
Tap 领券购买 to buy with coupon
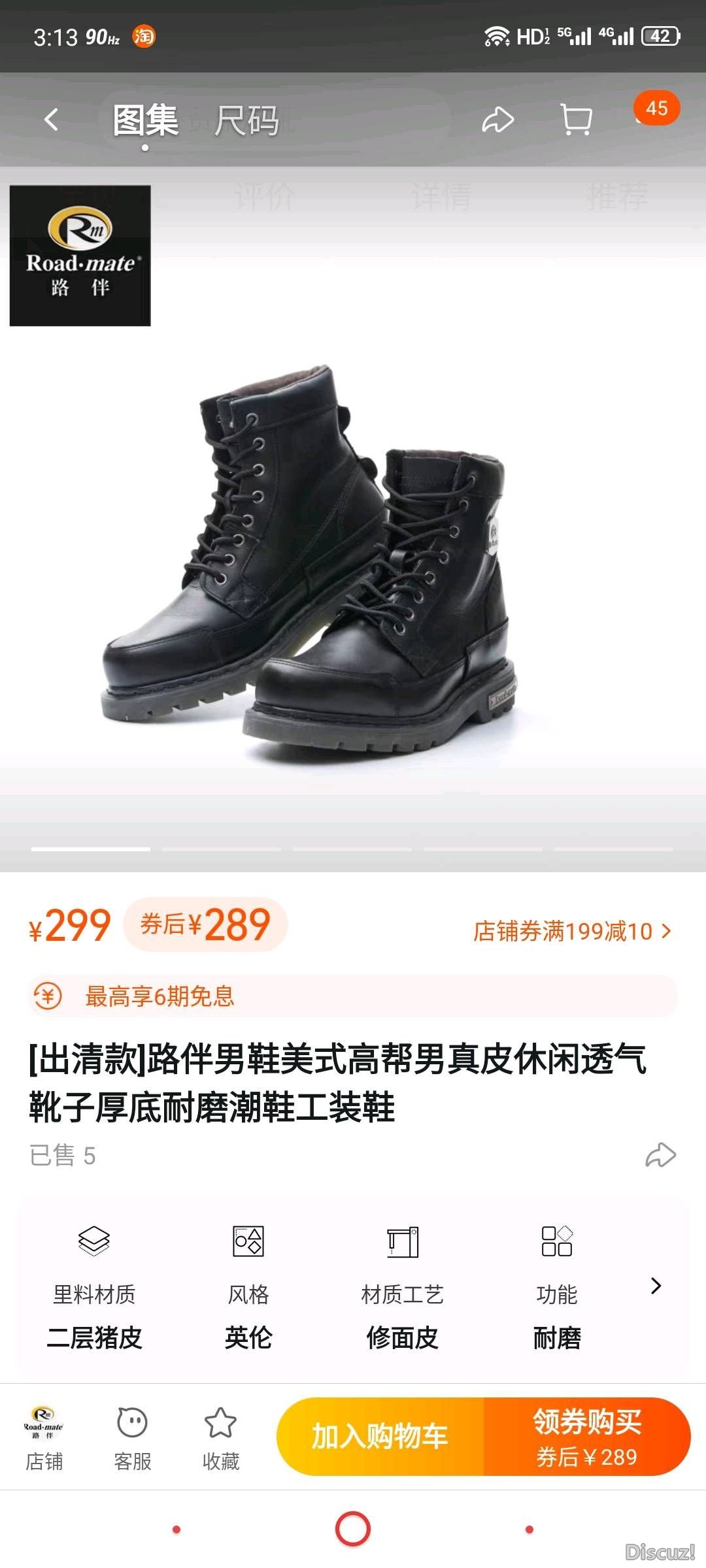(586, 1436)
